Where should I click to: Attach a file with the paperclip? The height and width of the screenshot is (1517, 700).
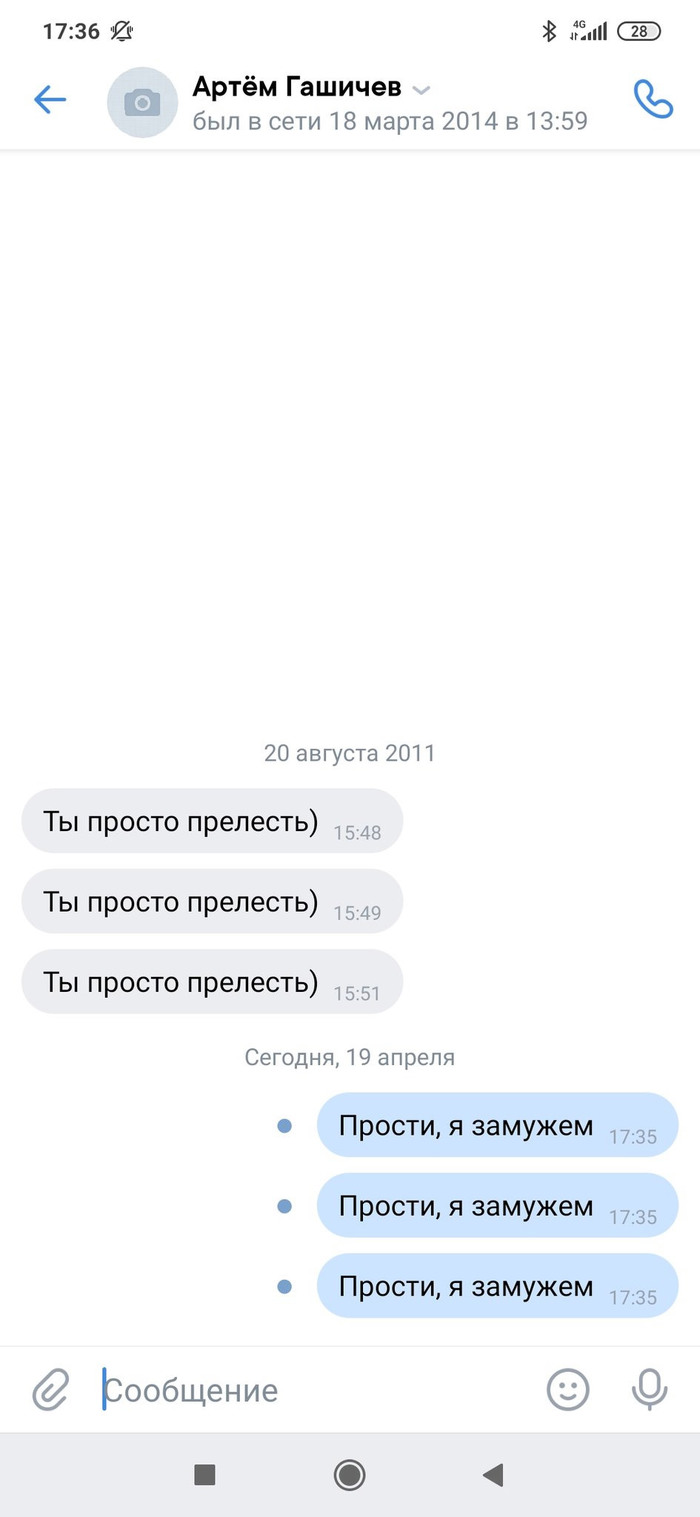[50, 1390]
